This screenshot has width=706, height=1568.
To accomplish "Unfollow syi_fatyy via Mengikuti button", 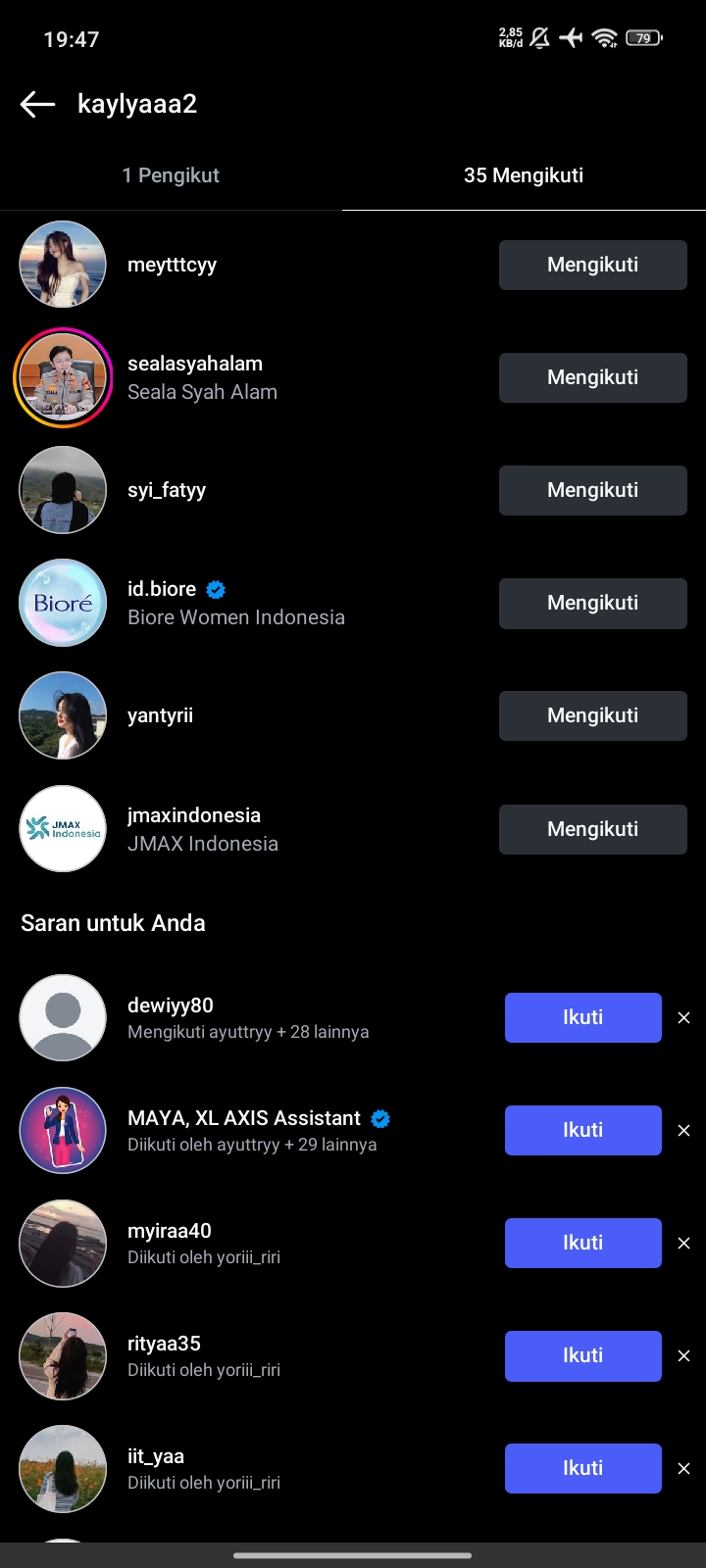I will [592, 490].
